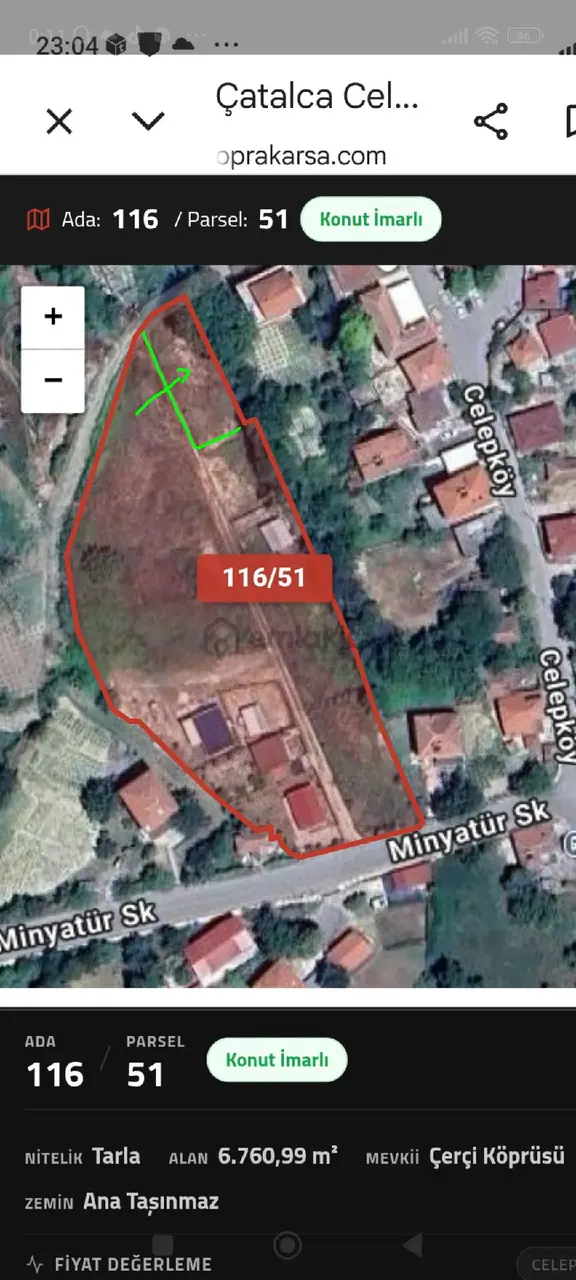Zoom out of the map with minus
This screenshot has width=576, height=1280.
point(53,381)
